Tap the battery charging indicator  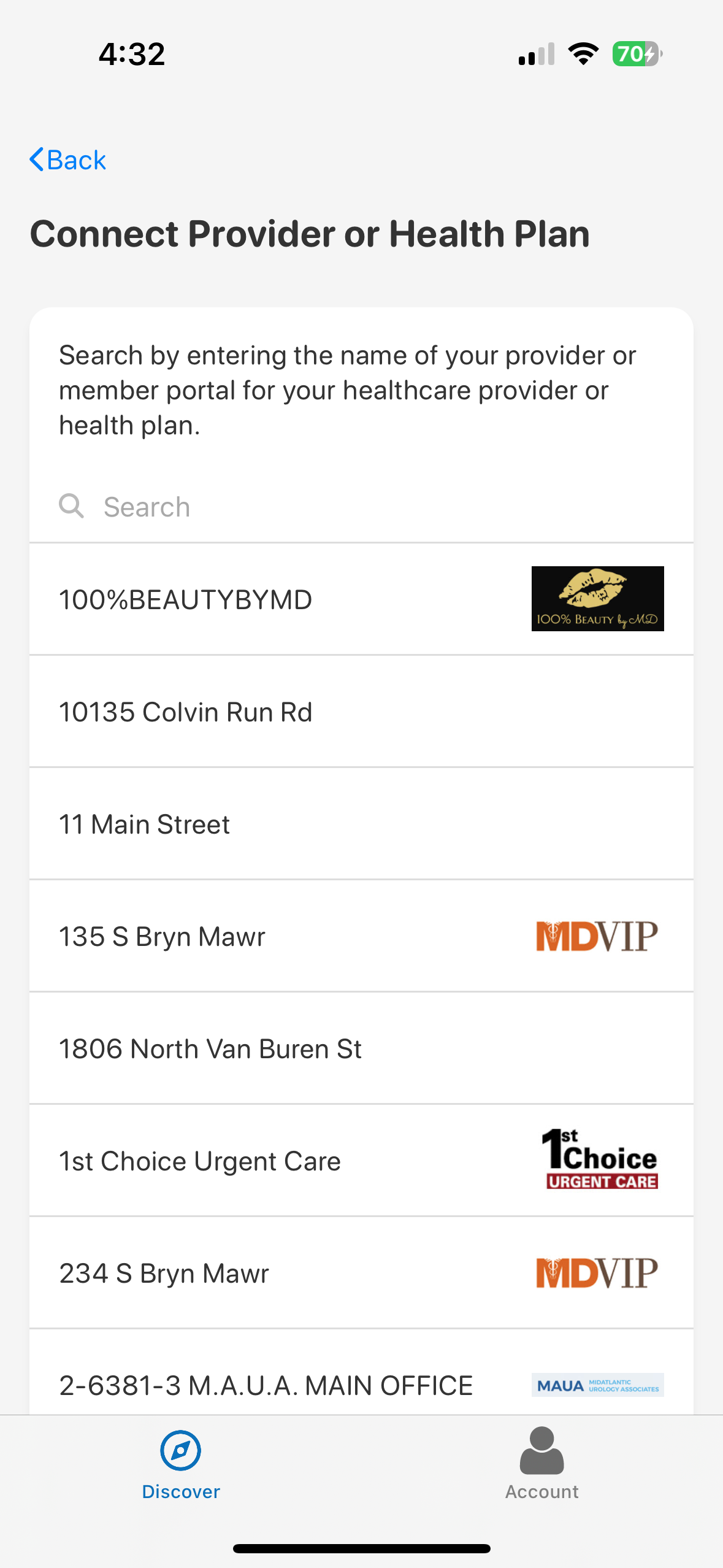pyautogui.click(x=637, y=54)
